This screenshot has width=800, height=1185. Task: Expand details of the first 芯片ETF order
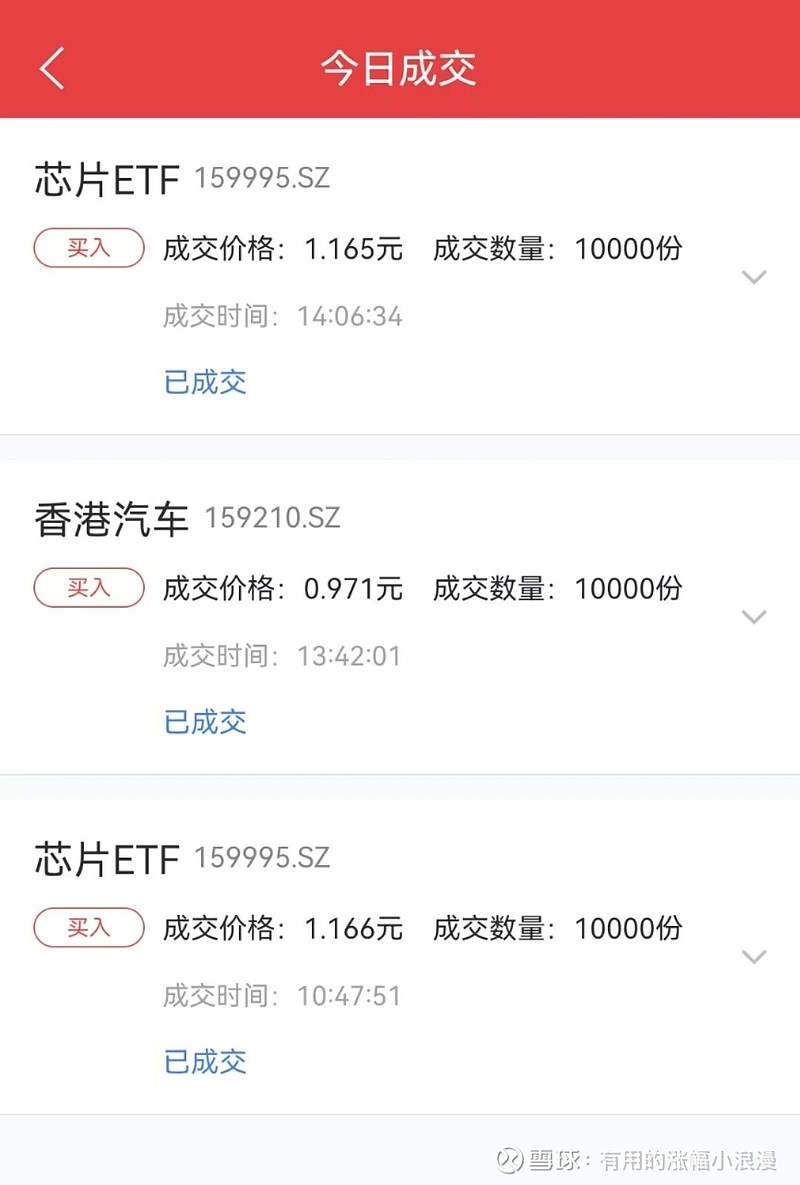click(754, 277)
